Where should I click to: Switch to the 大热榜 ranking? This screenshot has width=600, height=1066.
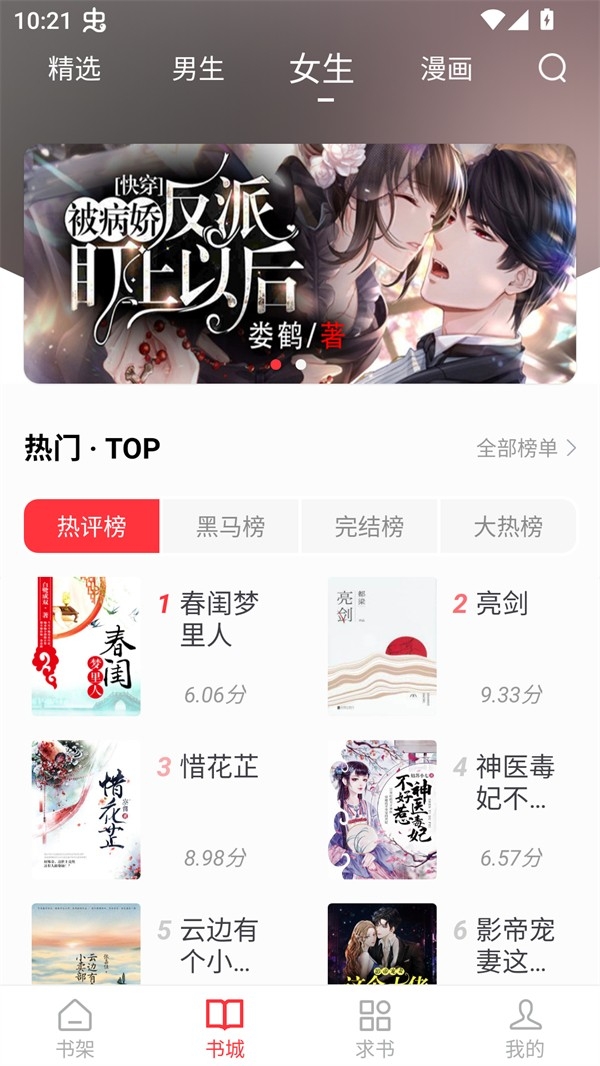508,526
